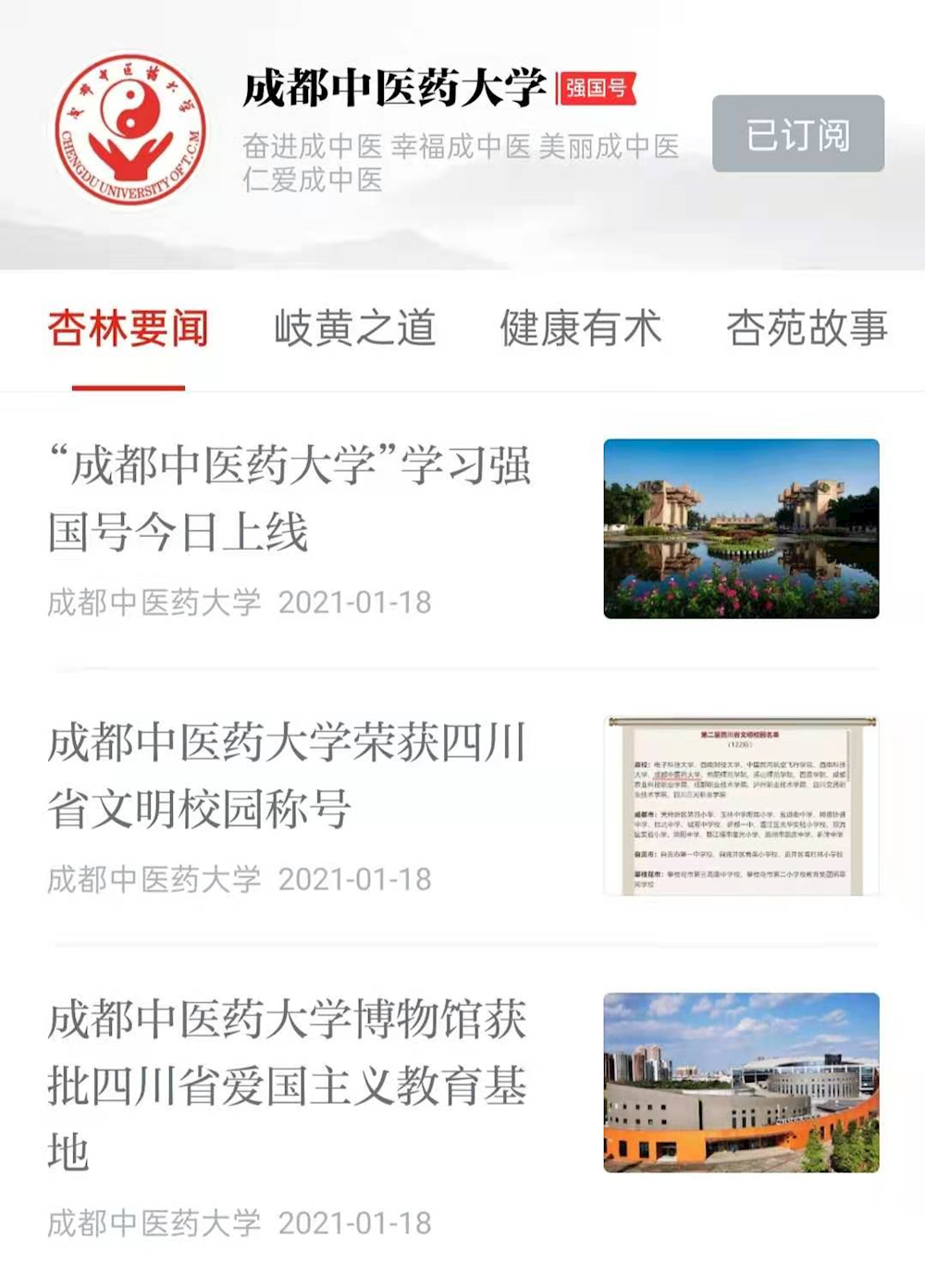Read the 四川省文明校园称号 article
Image resolution: width=925 pixels, height=1288 pixels.
(x=287, y=775)
